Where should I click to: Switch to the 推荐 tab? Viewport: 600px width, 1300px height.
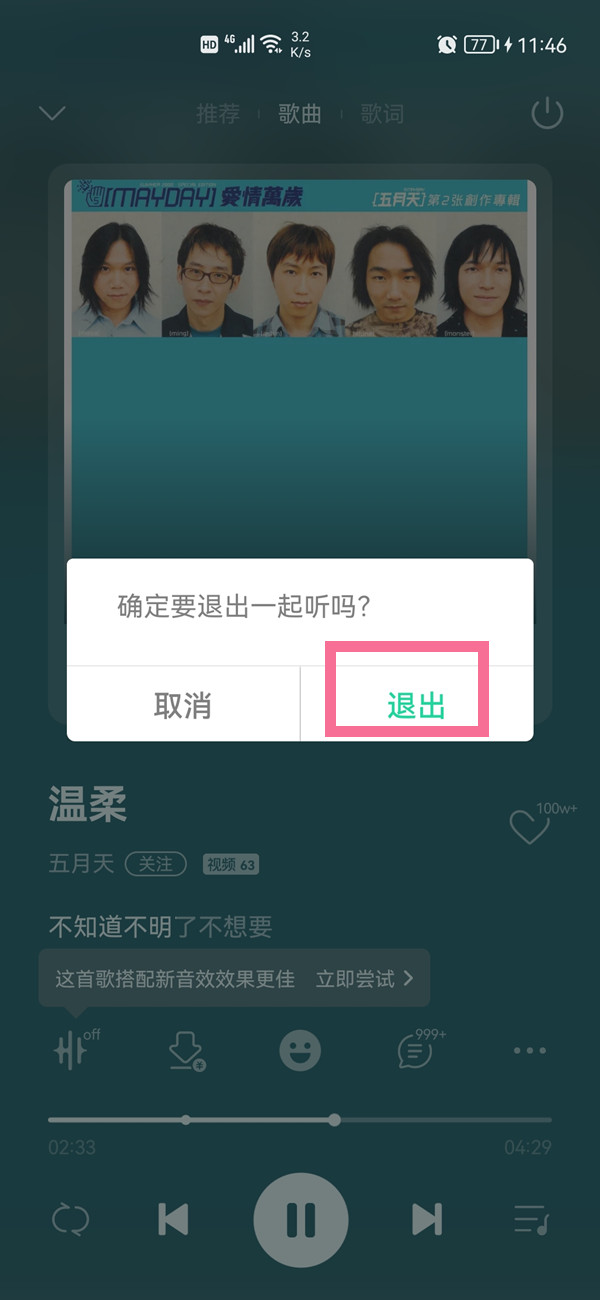pyautogui.click(x=218, y=113)
